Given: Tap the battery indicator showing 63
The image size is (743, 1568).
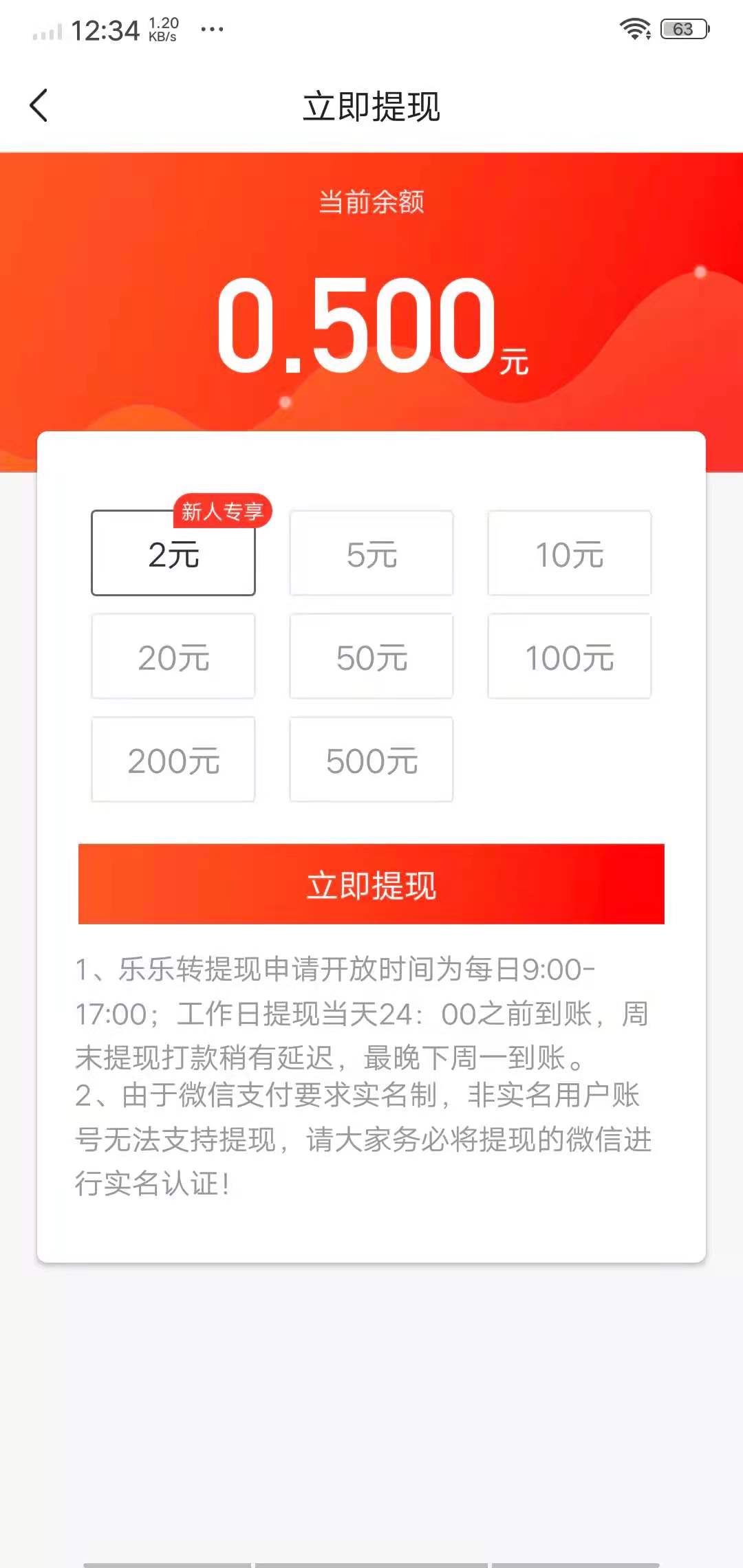Looking at the screenshot, I should tap(681, 29).
